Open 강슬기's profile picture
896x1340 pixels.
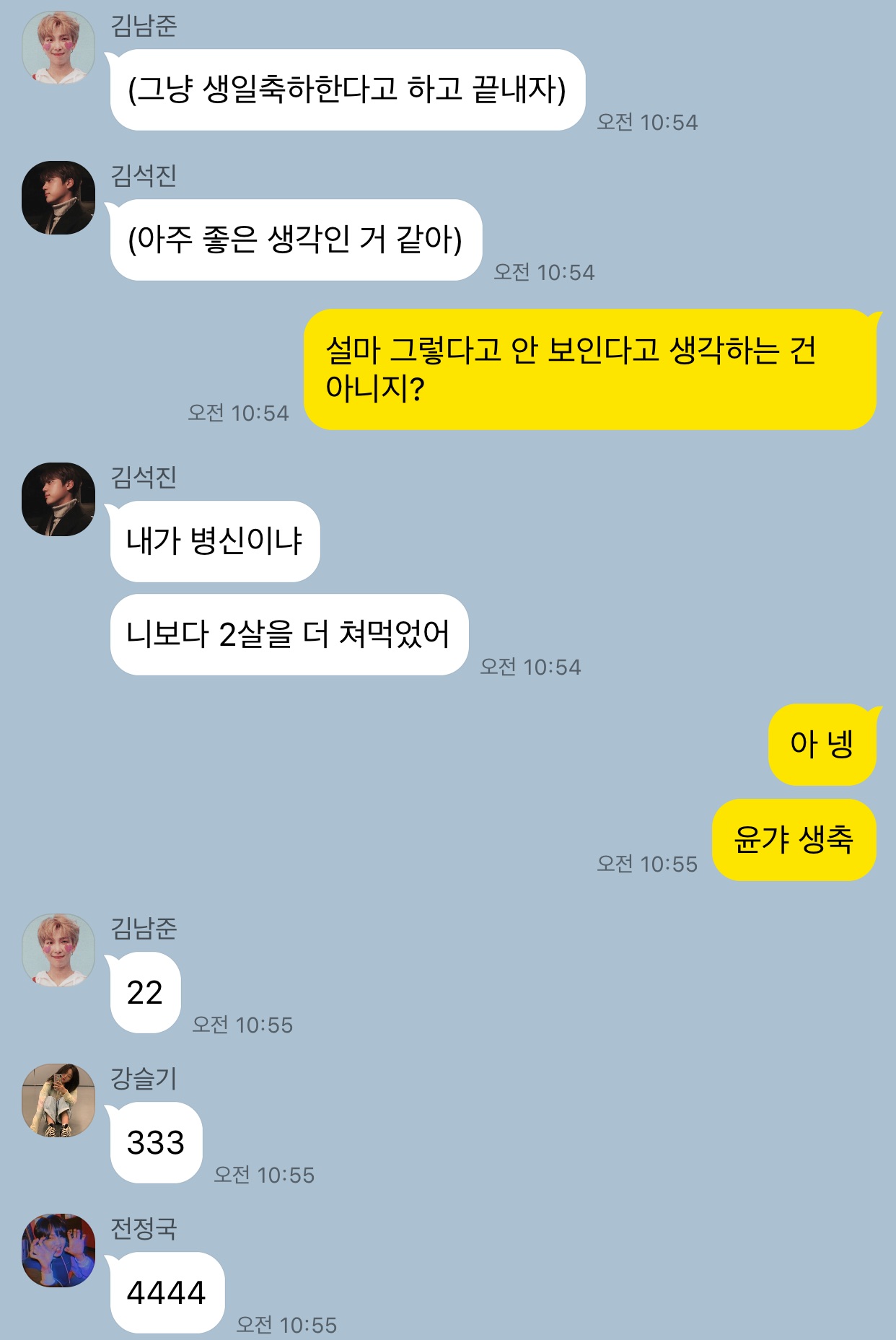click(x=58, y=1100)
